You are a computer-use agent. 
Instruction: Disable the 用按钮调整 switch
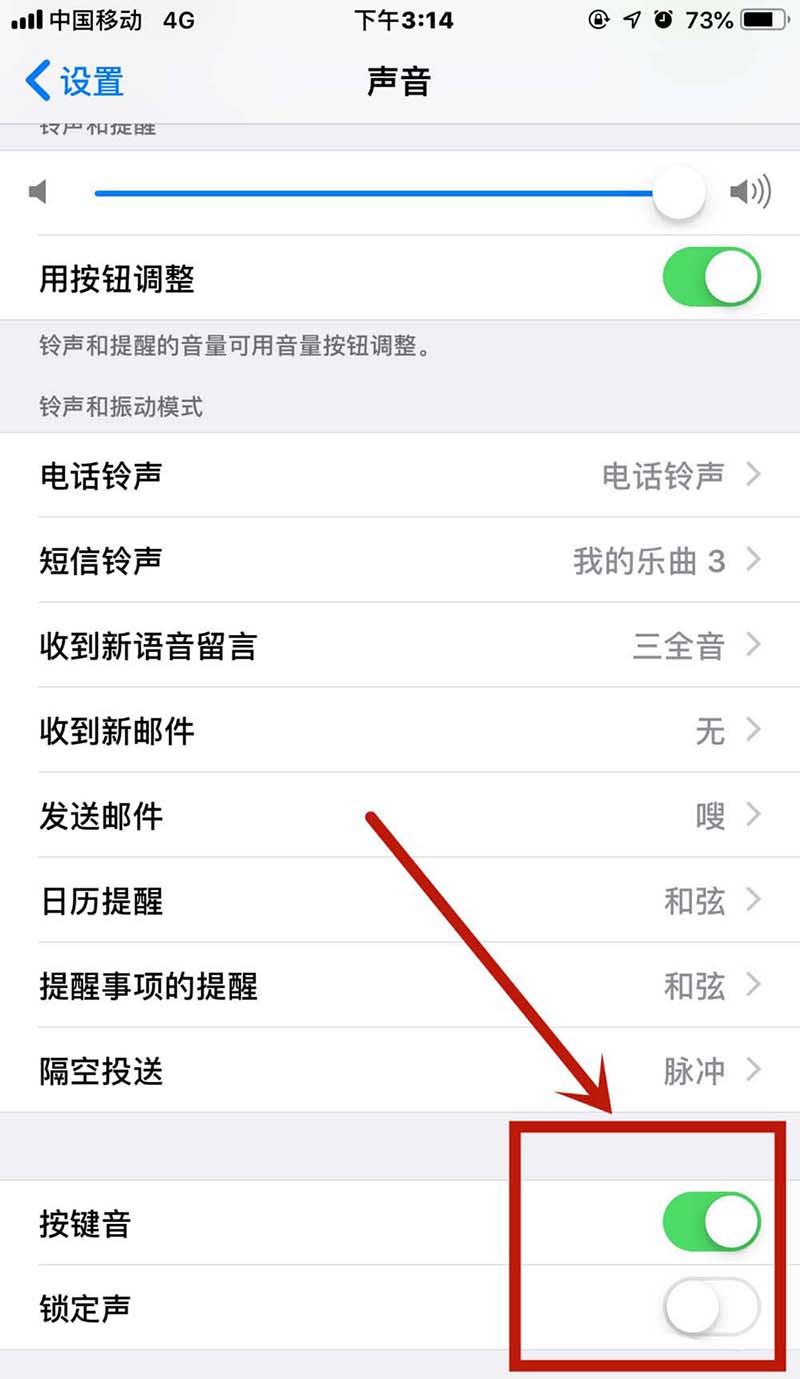711,278
